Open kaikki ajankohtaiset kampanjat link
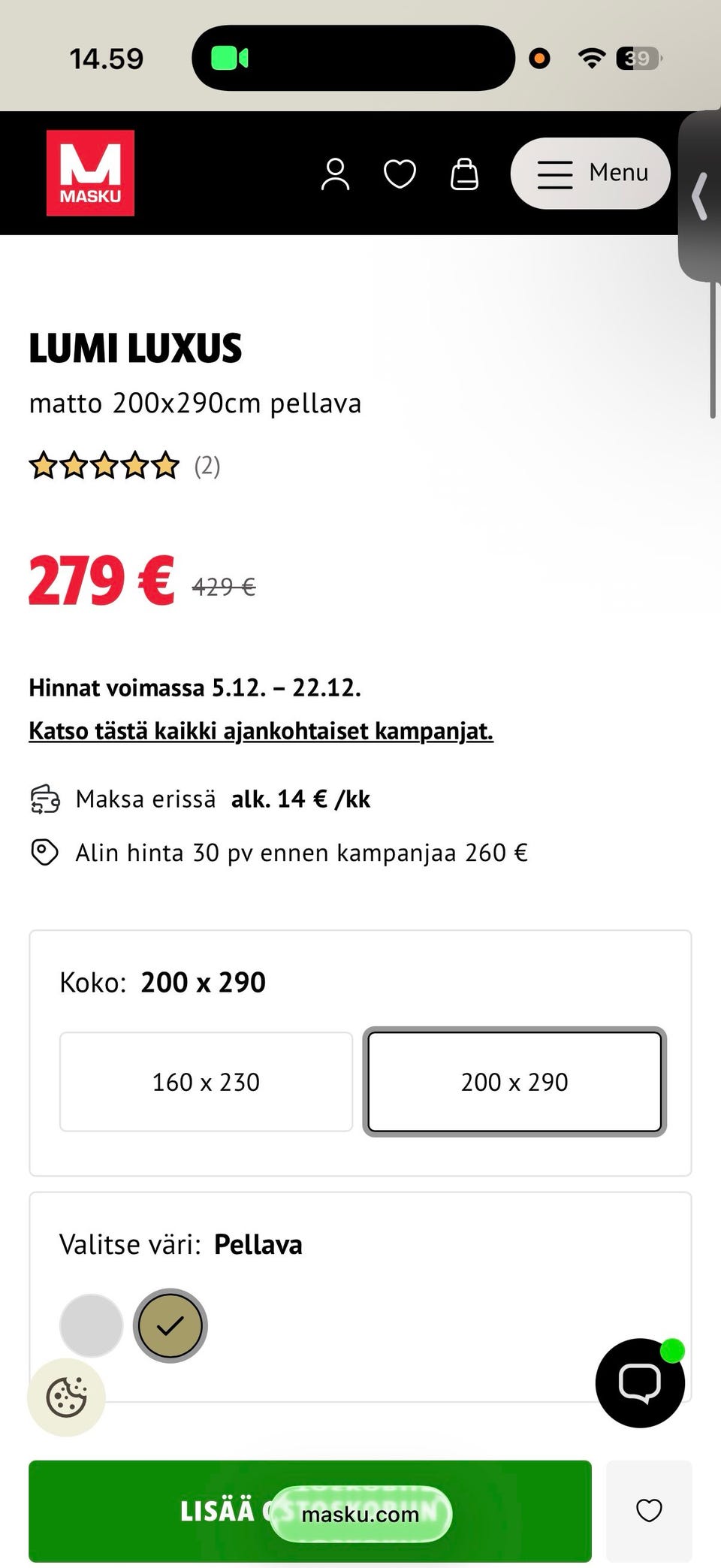This screenshot has width=721, height=1568. tap(261, 730)
